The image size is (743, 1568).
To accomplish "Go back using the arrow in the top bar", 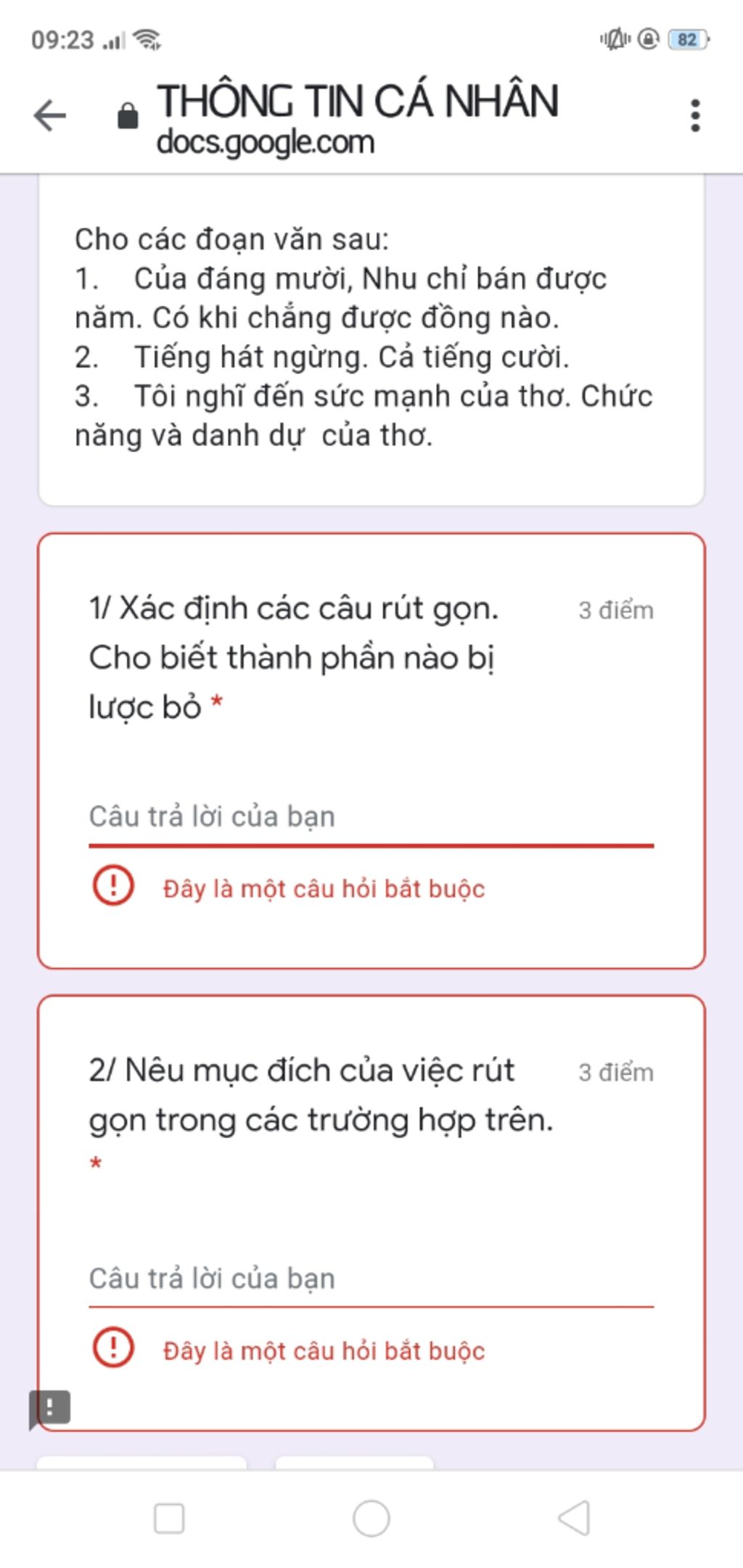I will coord(49,116).
